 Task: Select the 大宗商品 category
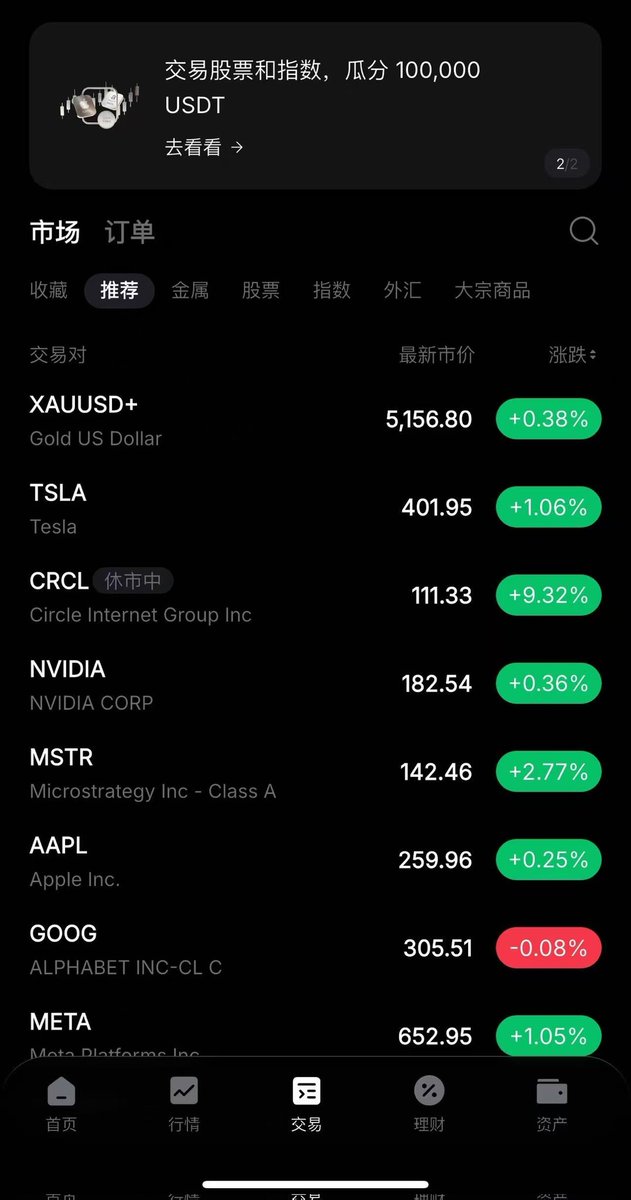[x=492, y=290]
